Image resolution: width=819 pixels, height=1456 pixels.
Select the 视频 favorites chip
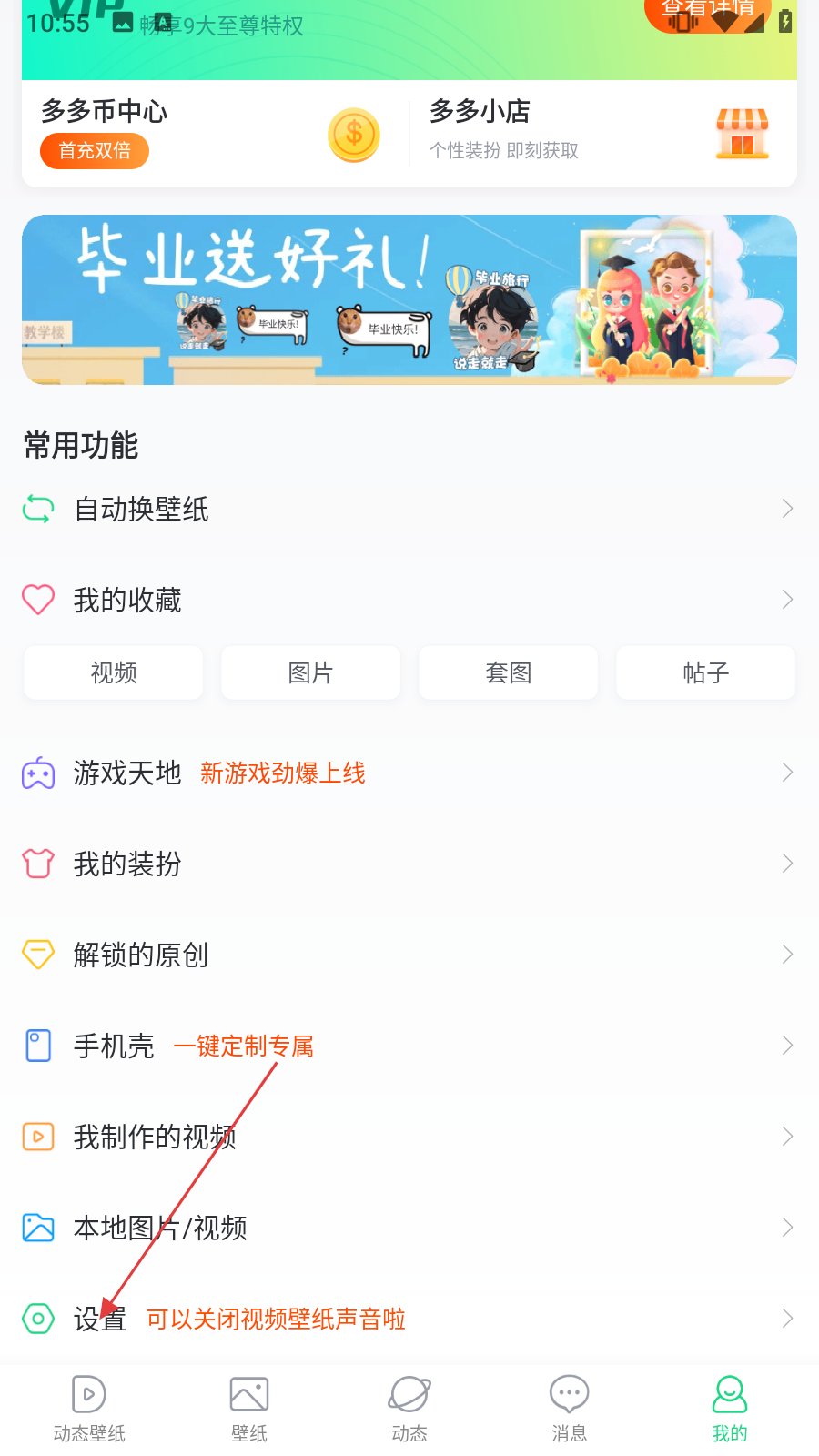[114, 672]
